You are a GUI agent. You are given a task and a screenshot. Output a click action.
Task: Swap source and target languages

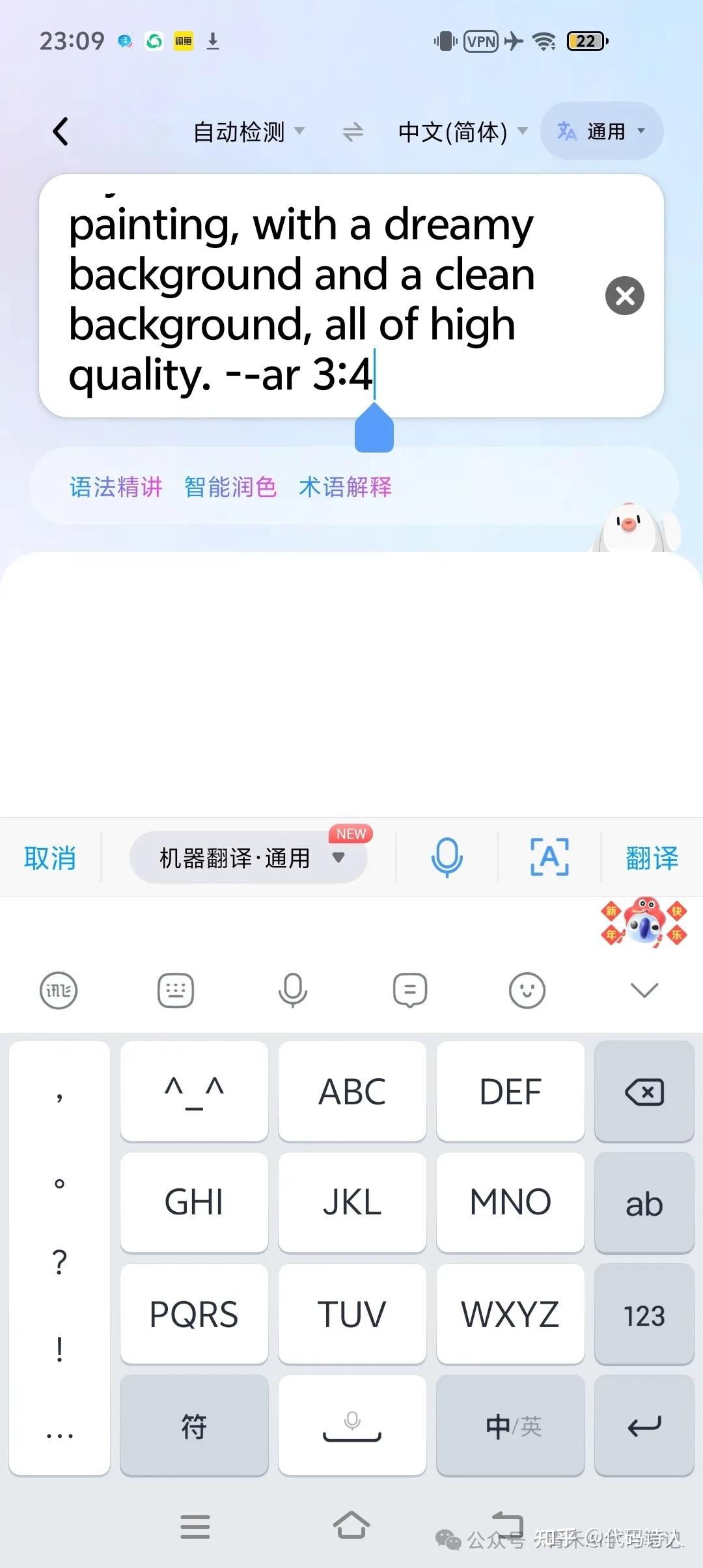[352, 132]
